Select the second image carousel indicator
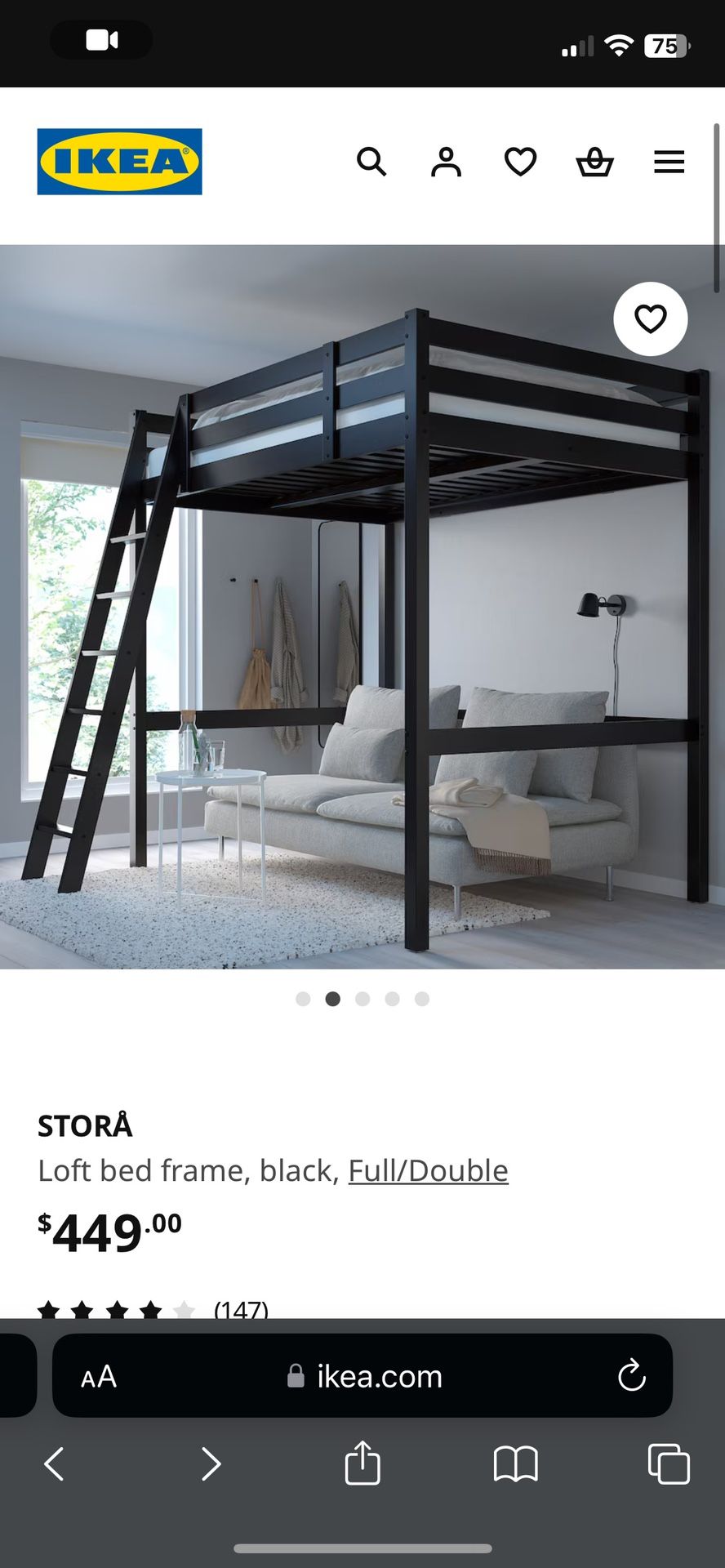The width and height of the screenshot is (725, 1568). 333,998
